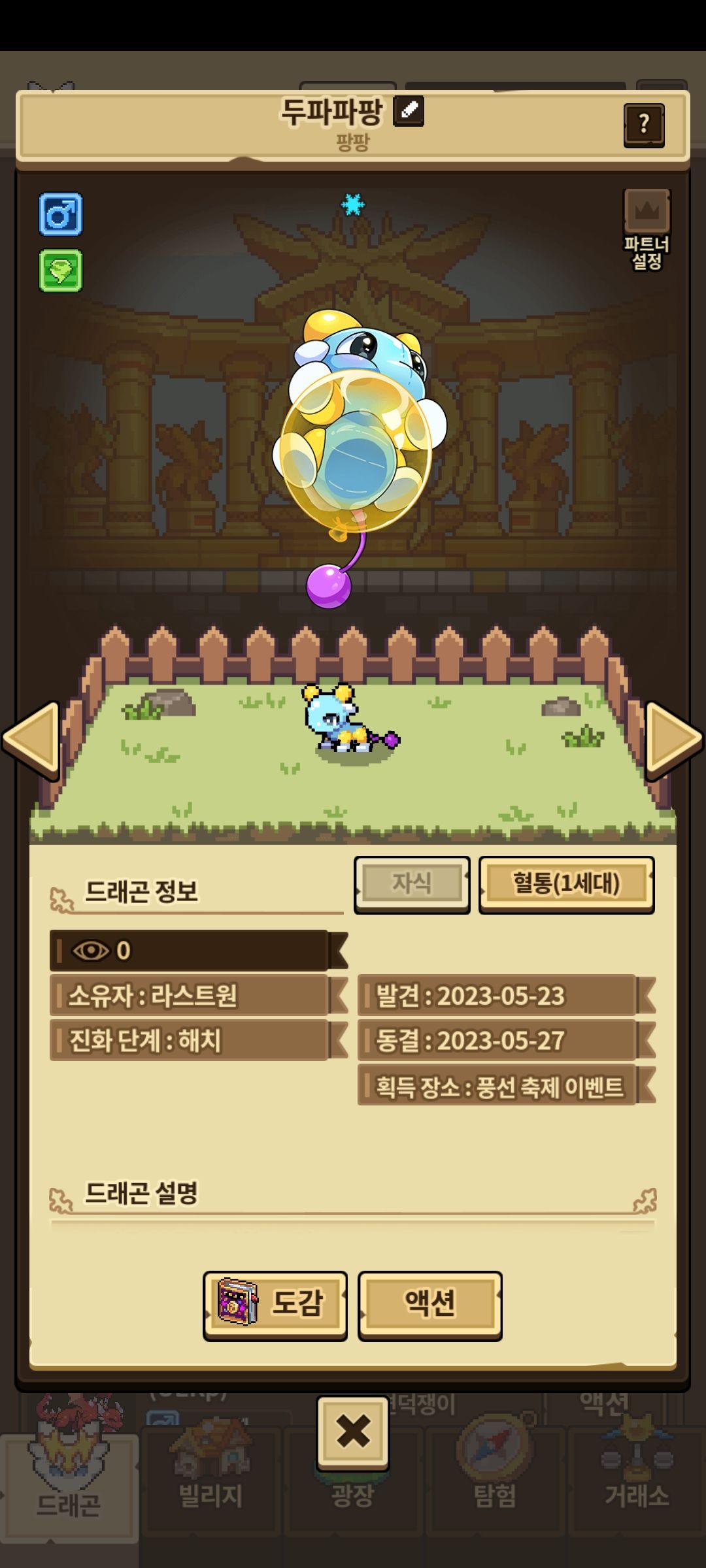Tap the male gender icon

click(x=61, y=214)
